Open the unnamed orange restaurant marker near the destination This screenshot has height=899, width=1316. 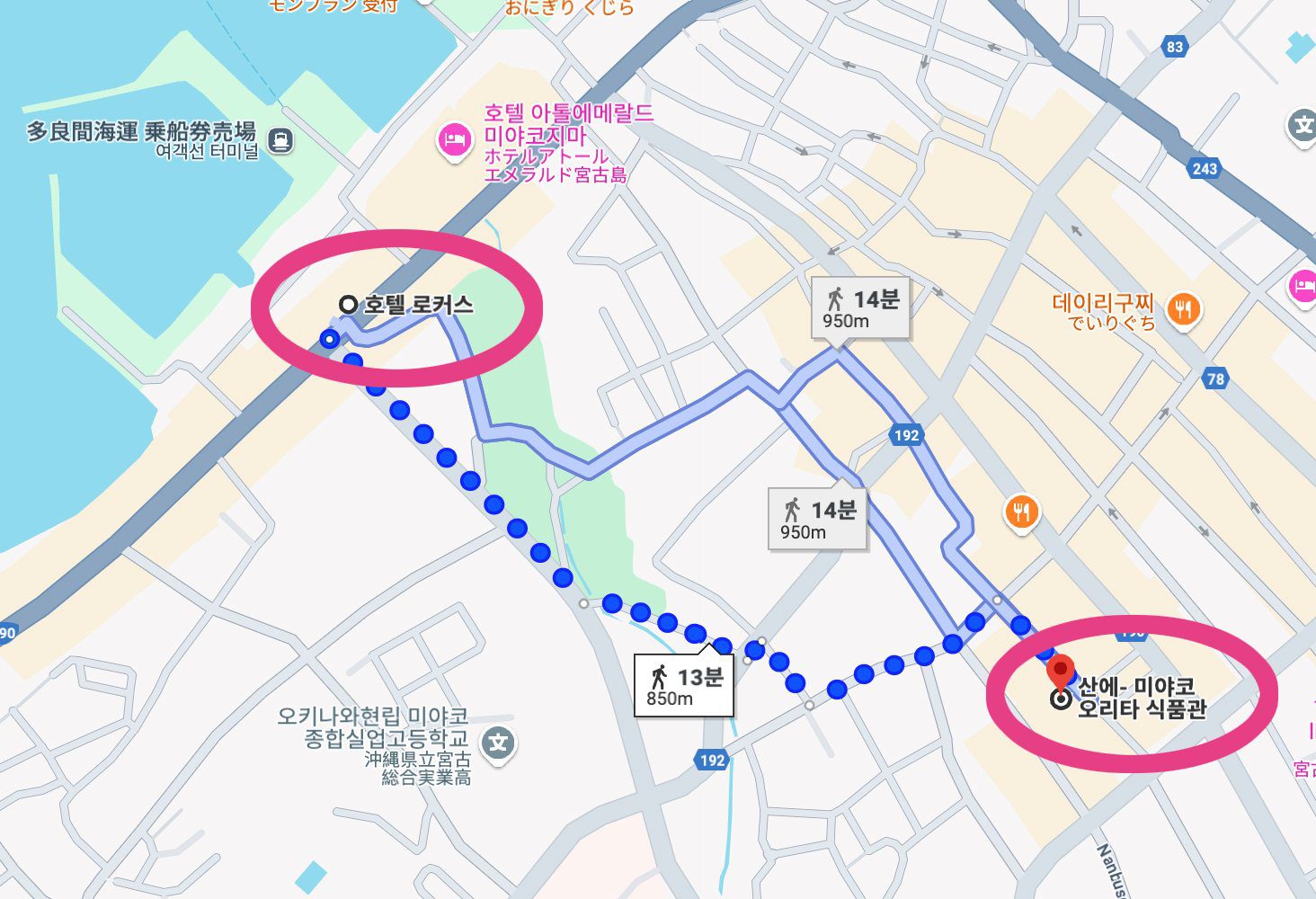[x=1021, y=512]
